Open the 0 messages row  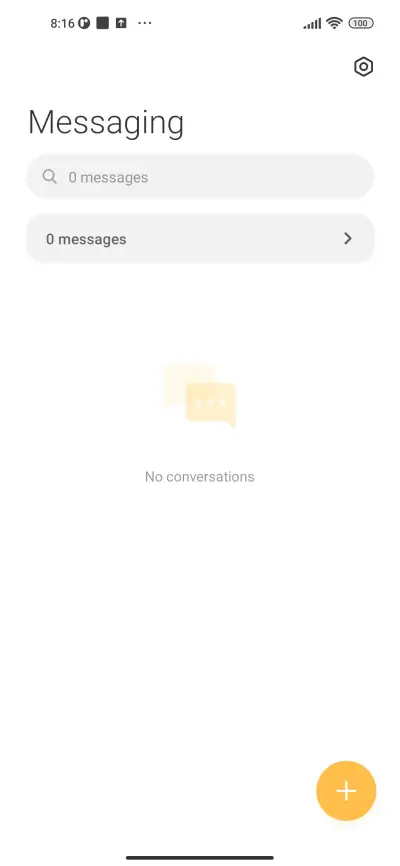(200, 239)
